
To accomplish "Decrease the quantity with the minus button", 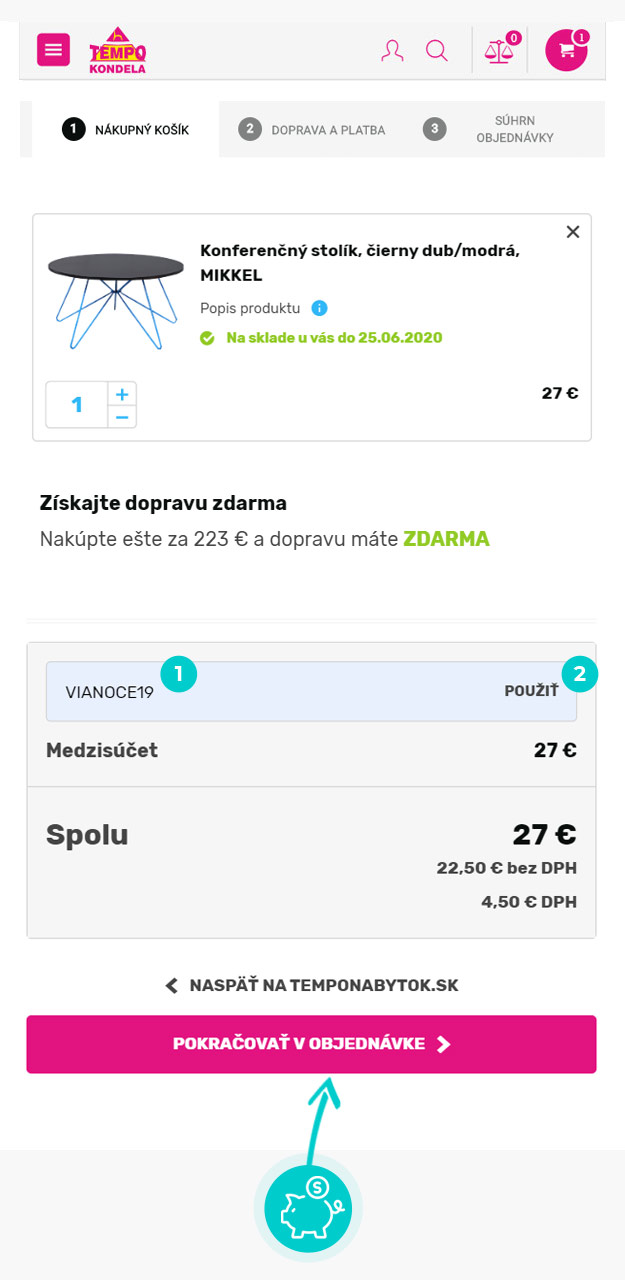I will (122, 417).
